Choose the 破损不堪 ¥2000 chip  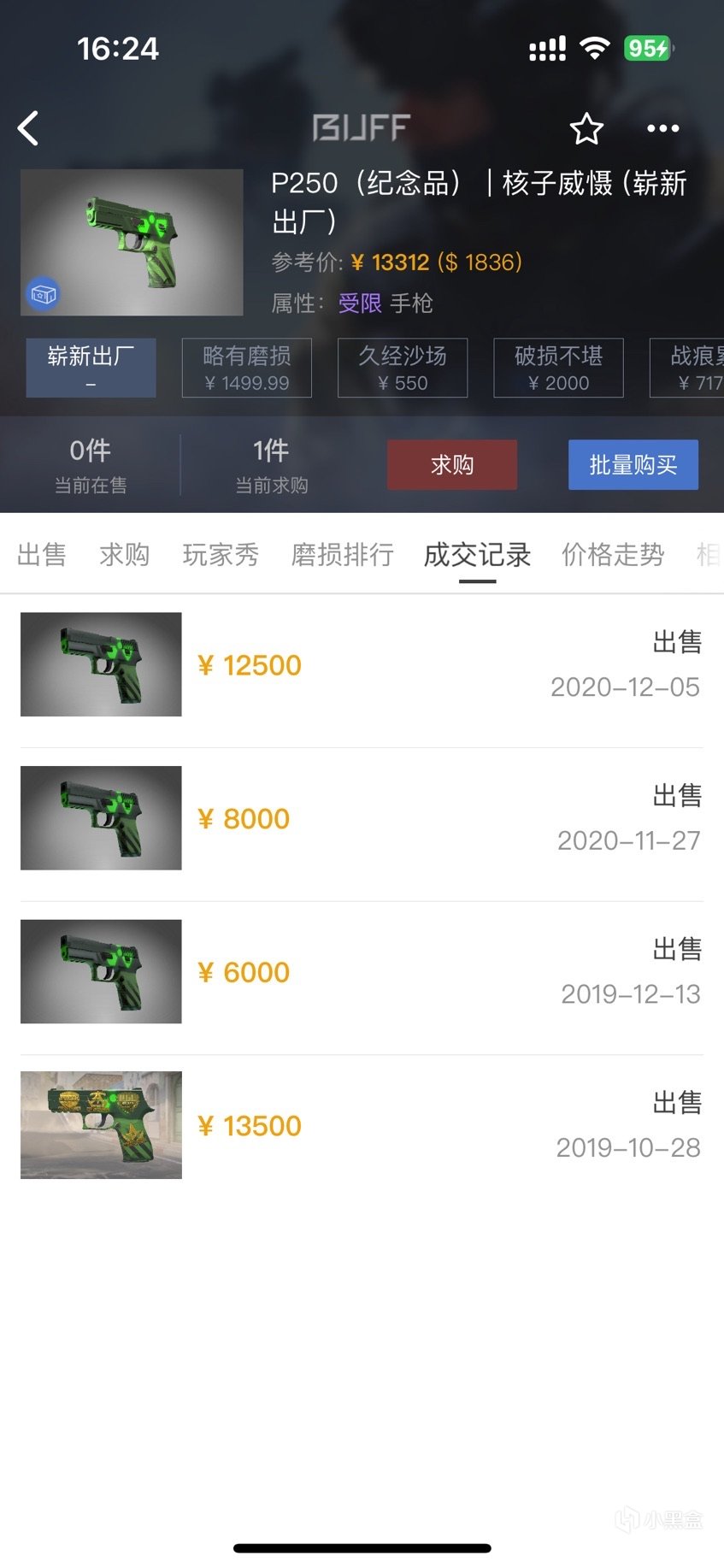click(x=558, y=368)
